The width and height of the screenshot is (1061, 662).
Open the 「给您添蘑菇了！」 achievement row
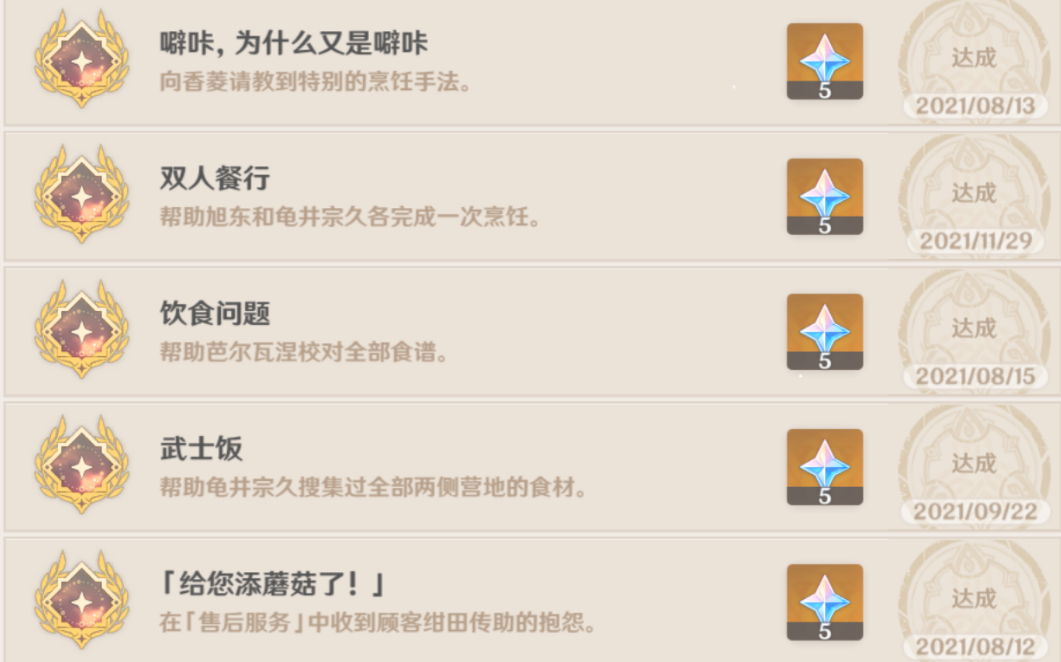click(x=275, y=581)
